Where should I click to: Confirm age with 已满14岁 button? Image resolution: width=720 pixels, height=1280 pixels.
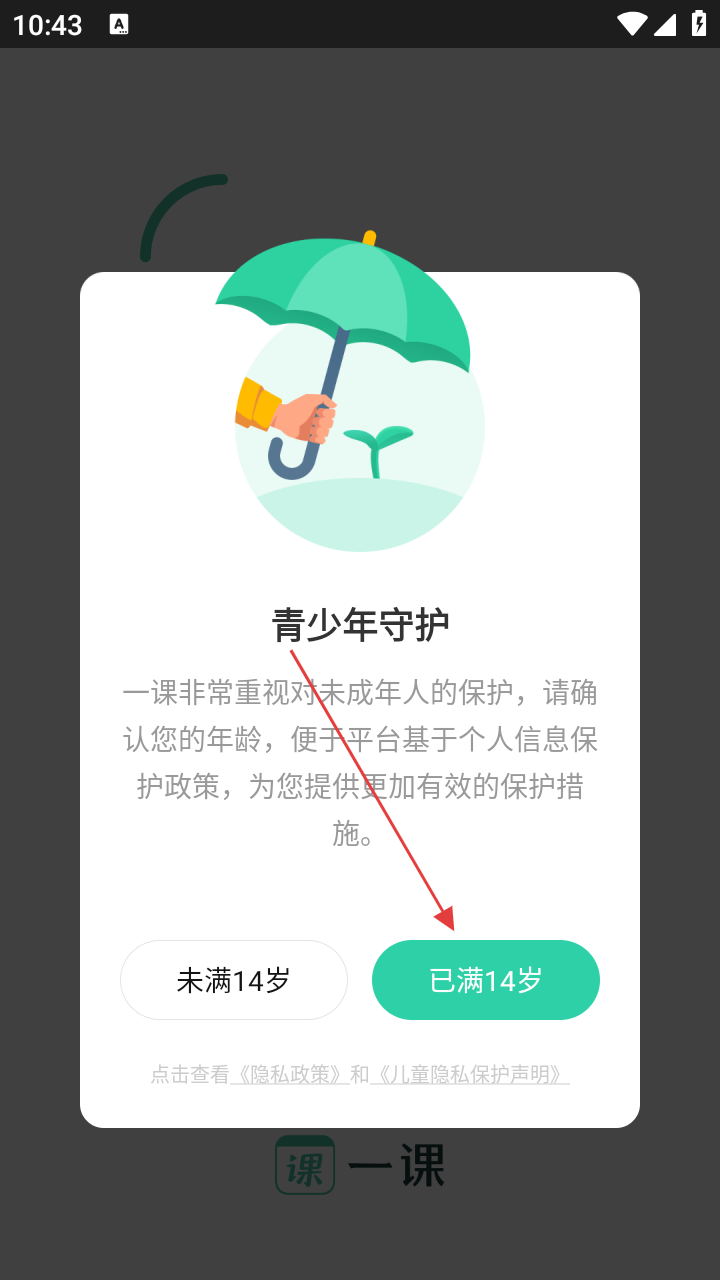pos(486,980)
